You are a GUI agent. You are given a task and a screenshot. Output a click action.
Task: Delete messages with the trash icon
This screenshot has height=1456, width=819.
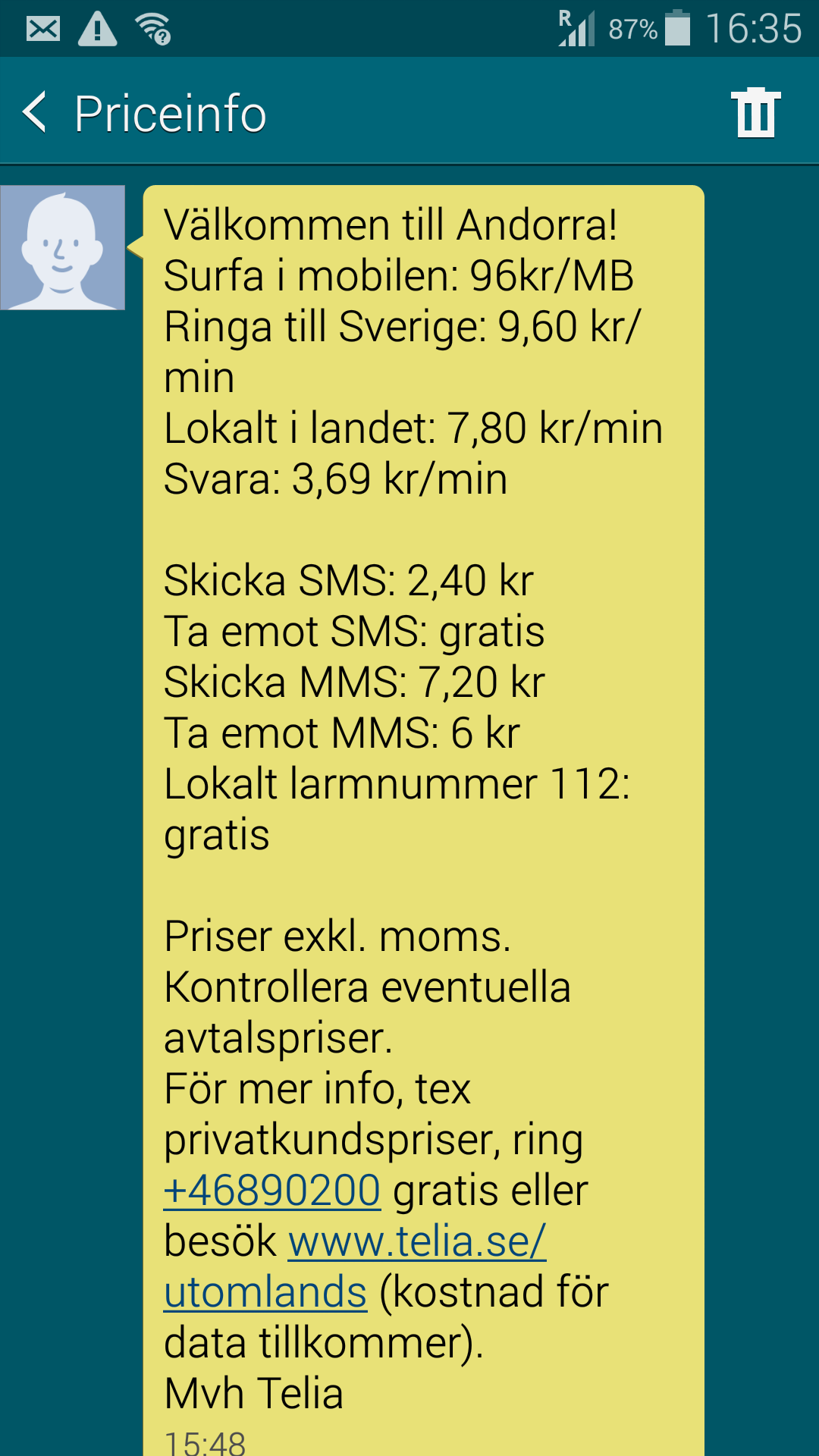(755, 113)
